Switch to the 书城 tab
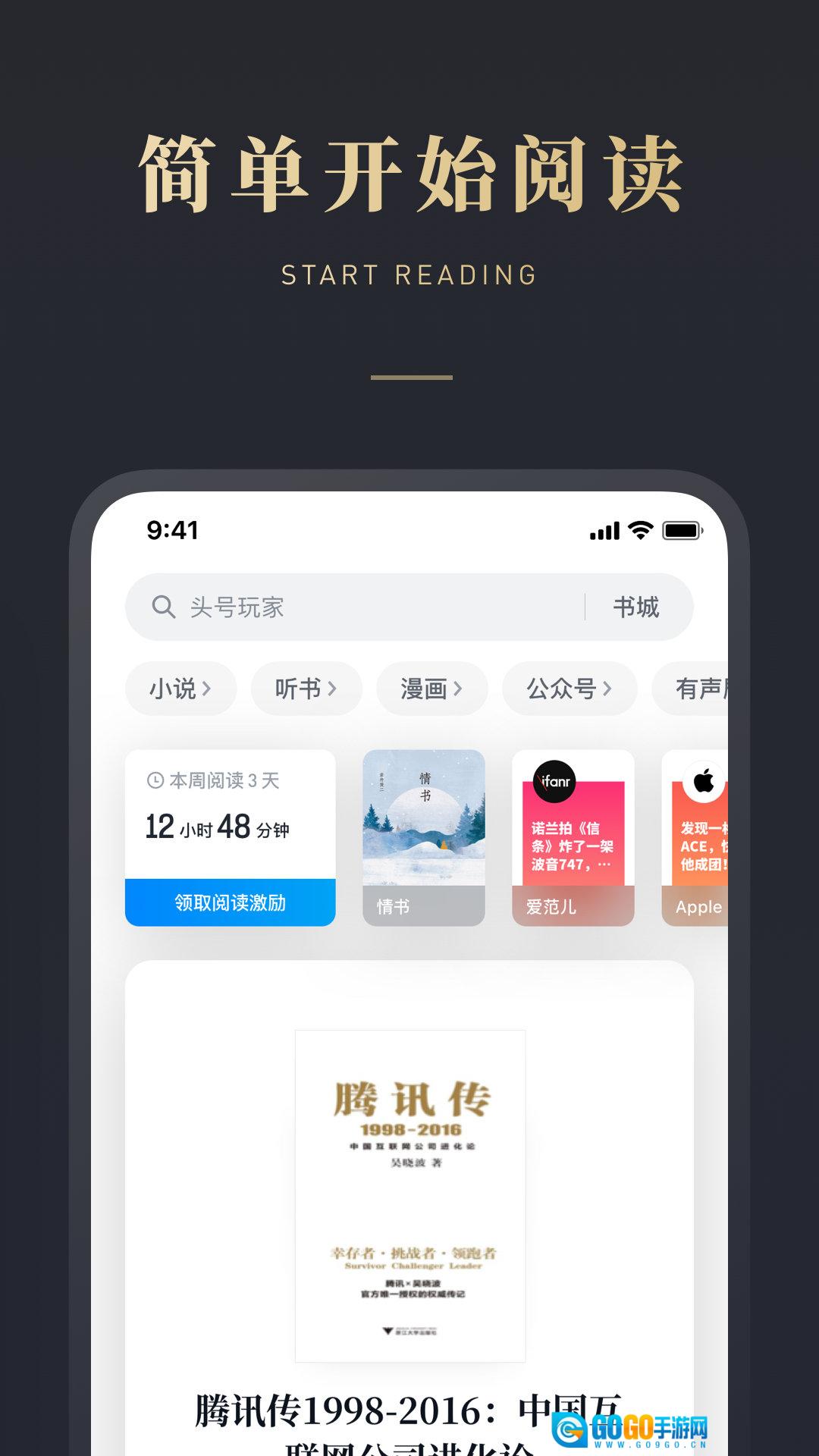 click(x=638, y=606)
